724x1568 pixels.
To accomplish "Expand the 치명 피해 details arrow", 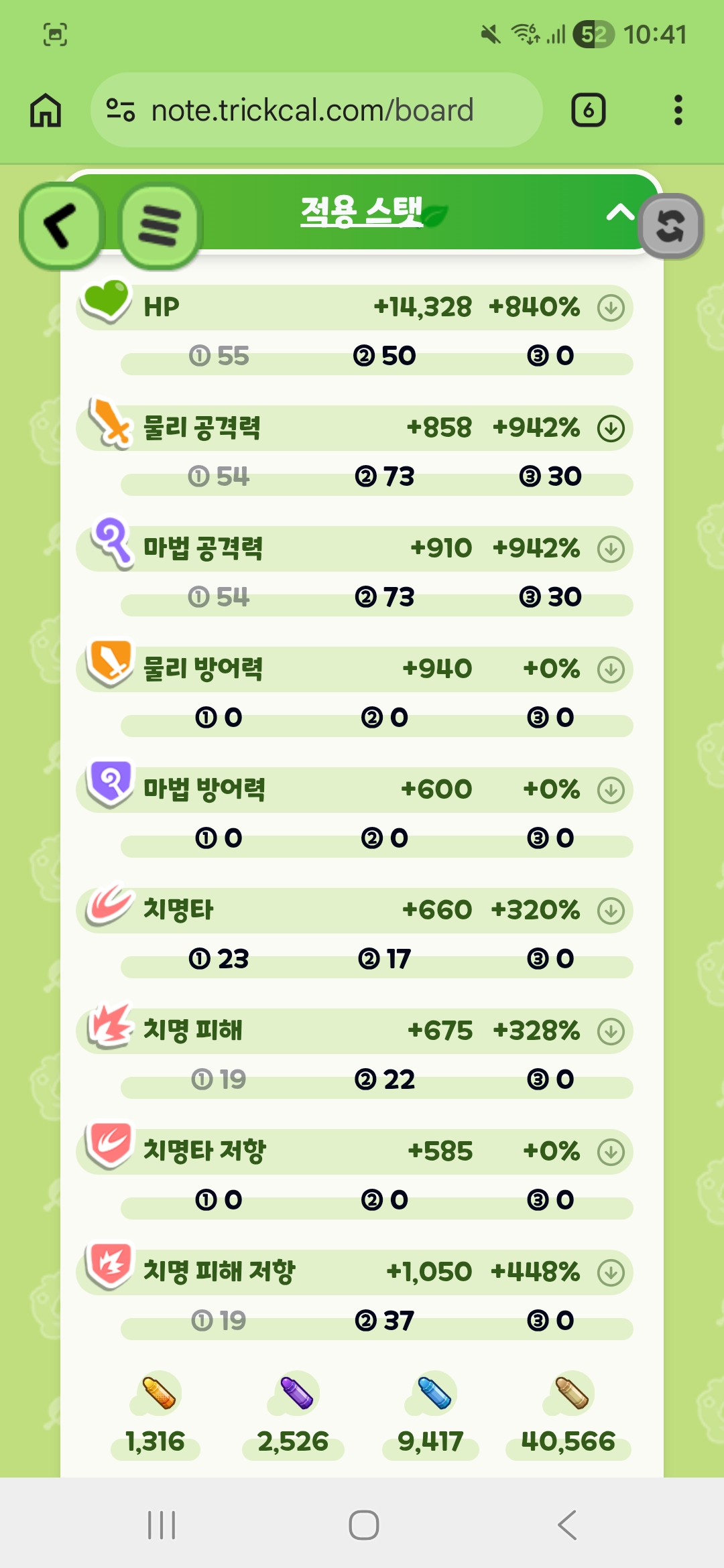I will (x=611, y=1032).
